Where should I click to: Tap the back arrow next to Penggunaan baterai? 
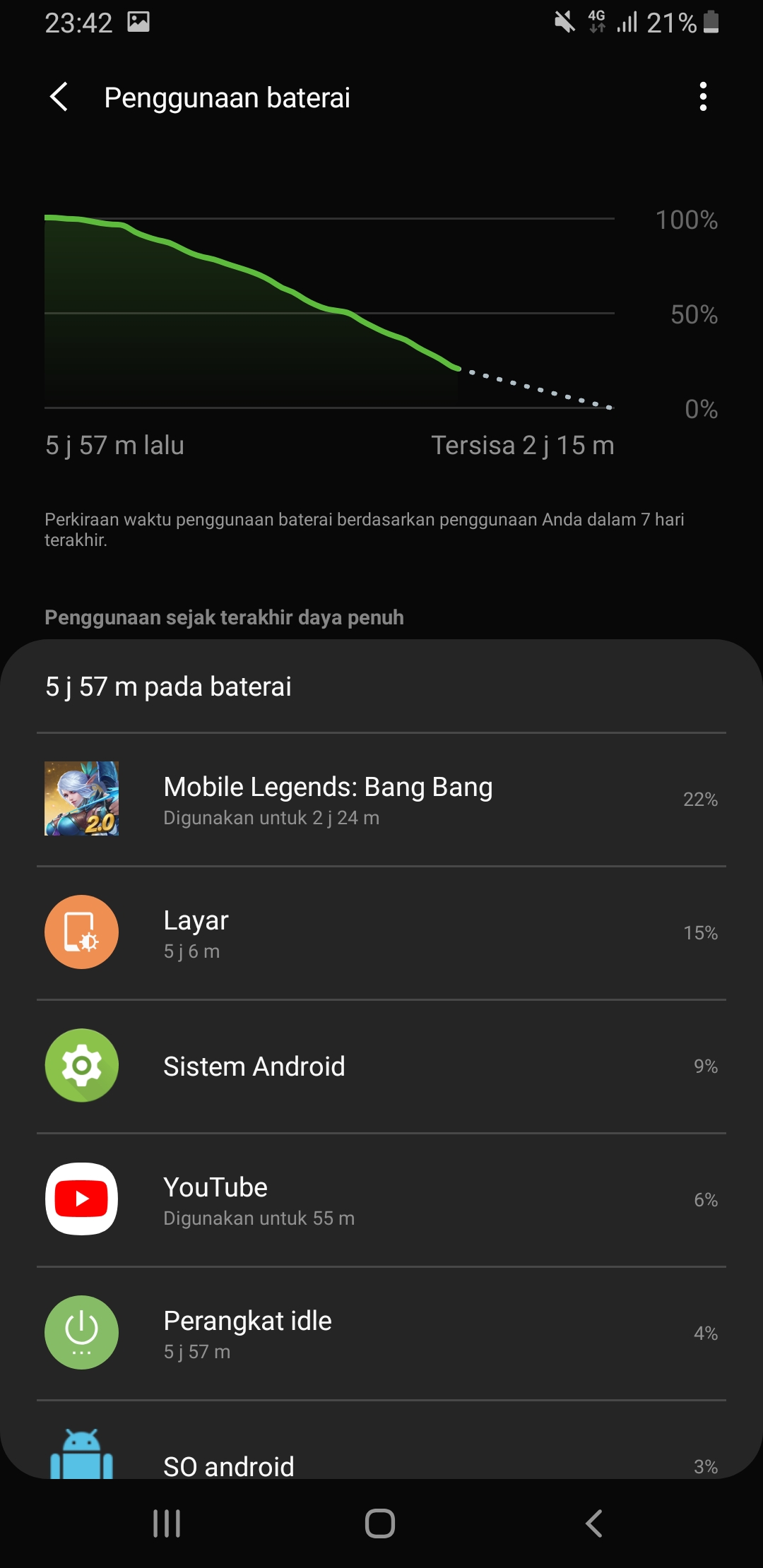click(60, 97)
